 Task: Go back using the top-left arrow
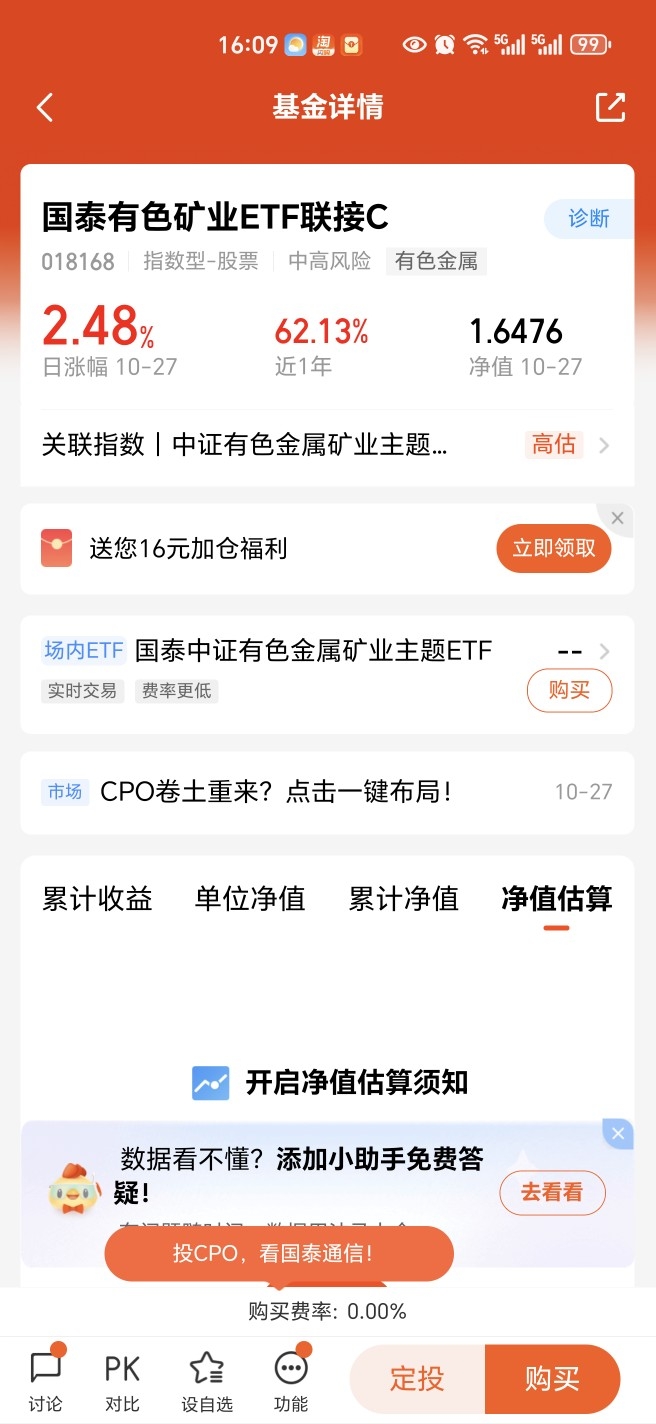coord(44,108)
